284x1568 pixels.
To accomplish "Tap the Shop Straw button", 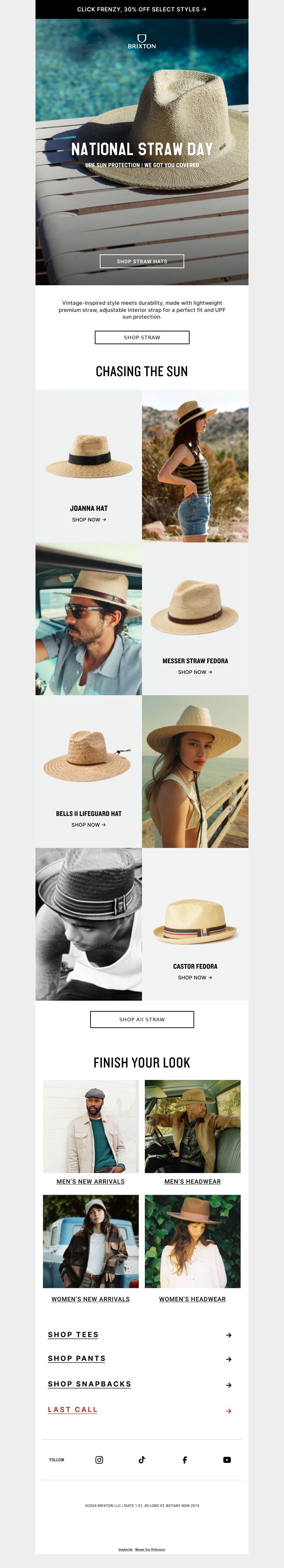I will 142,337.
